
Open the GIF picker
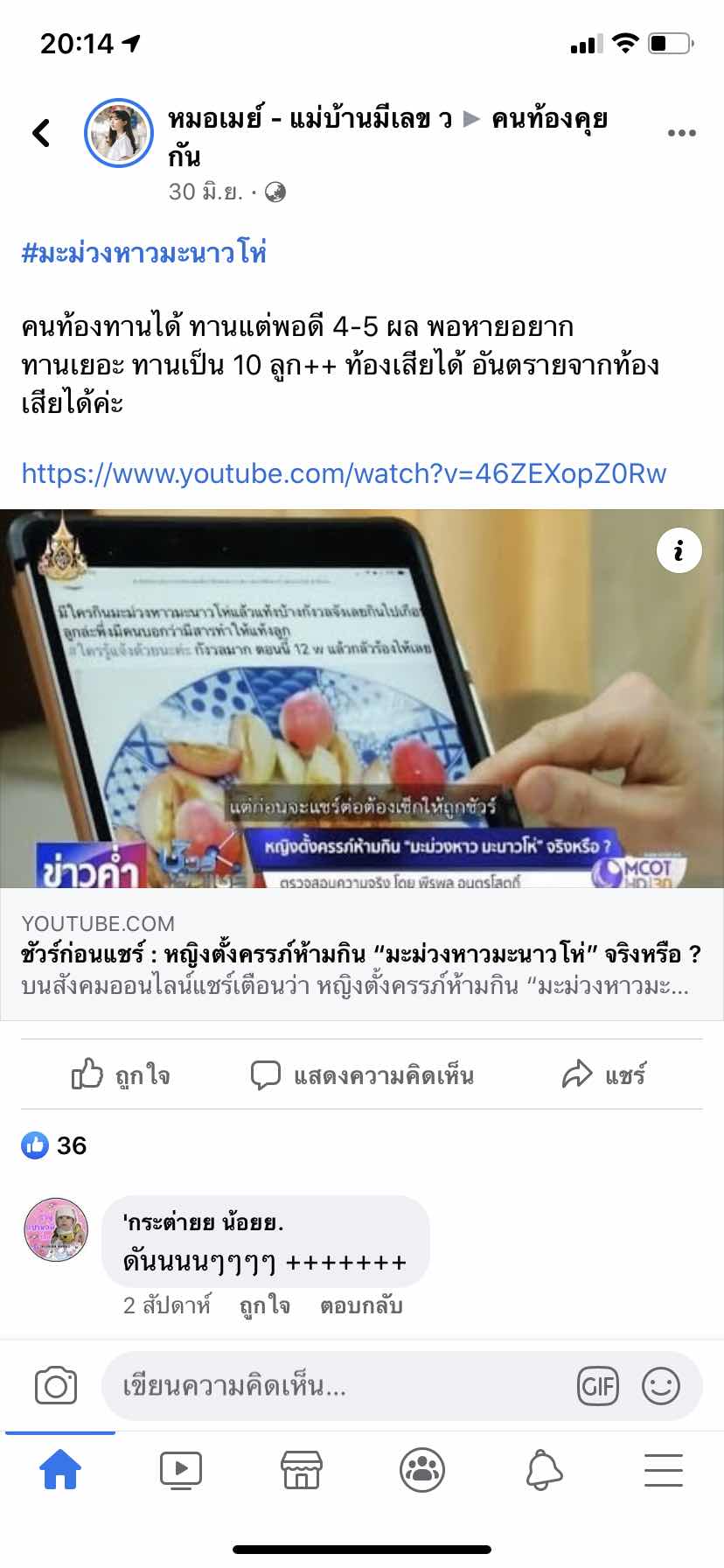click(x=598, y=1386)
